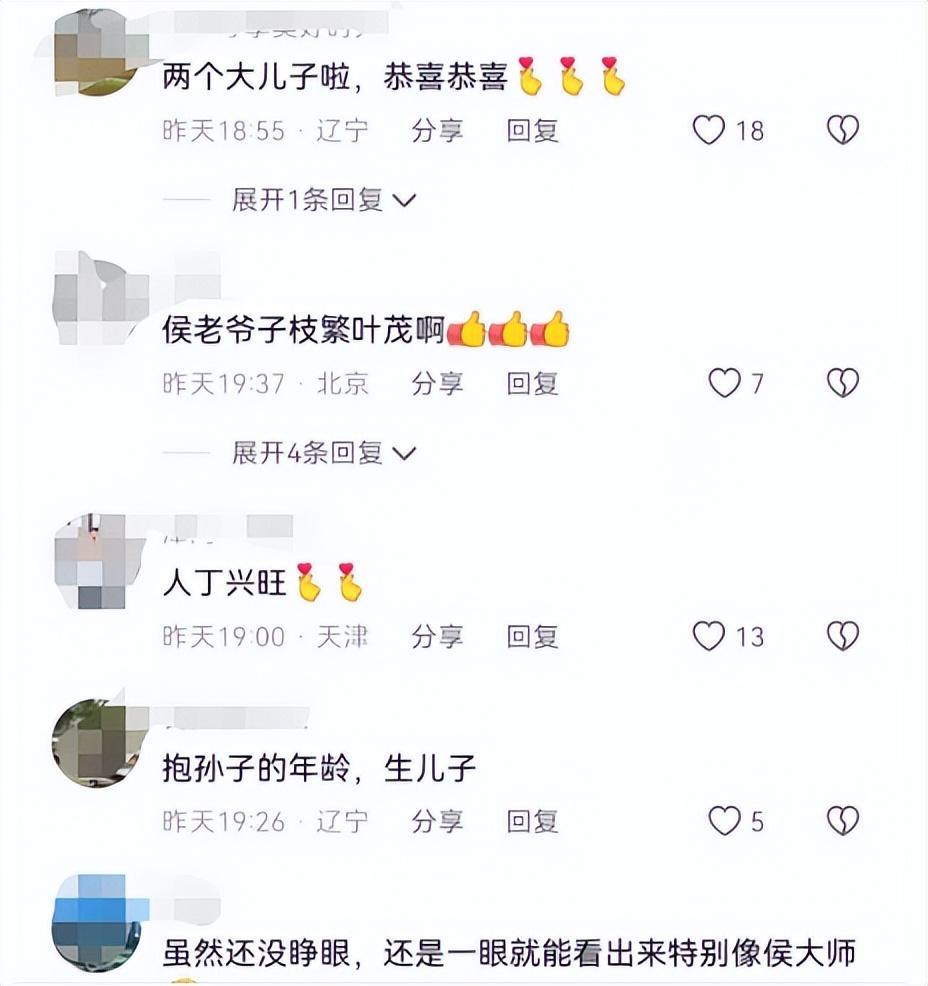Screen dimensions: 928x986
Task: Dislike the comment 侯老爷子枝繁叶茂啊
Action: point(843,383)
